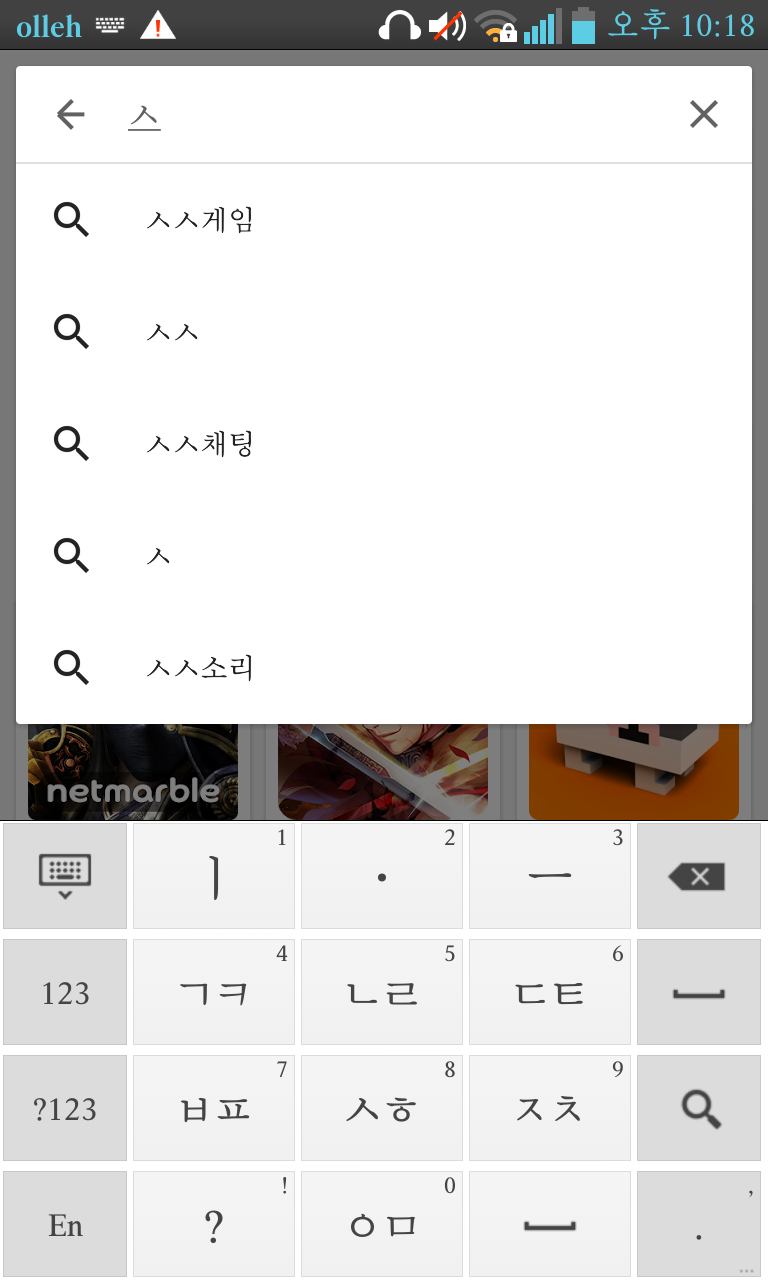This screenshot has width=768, height=1280.
Task: Open the ㅅㅅ소리 search suggestion
Action: tap(200, 667)
